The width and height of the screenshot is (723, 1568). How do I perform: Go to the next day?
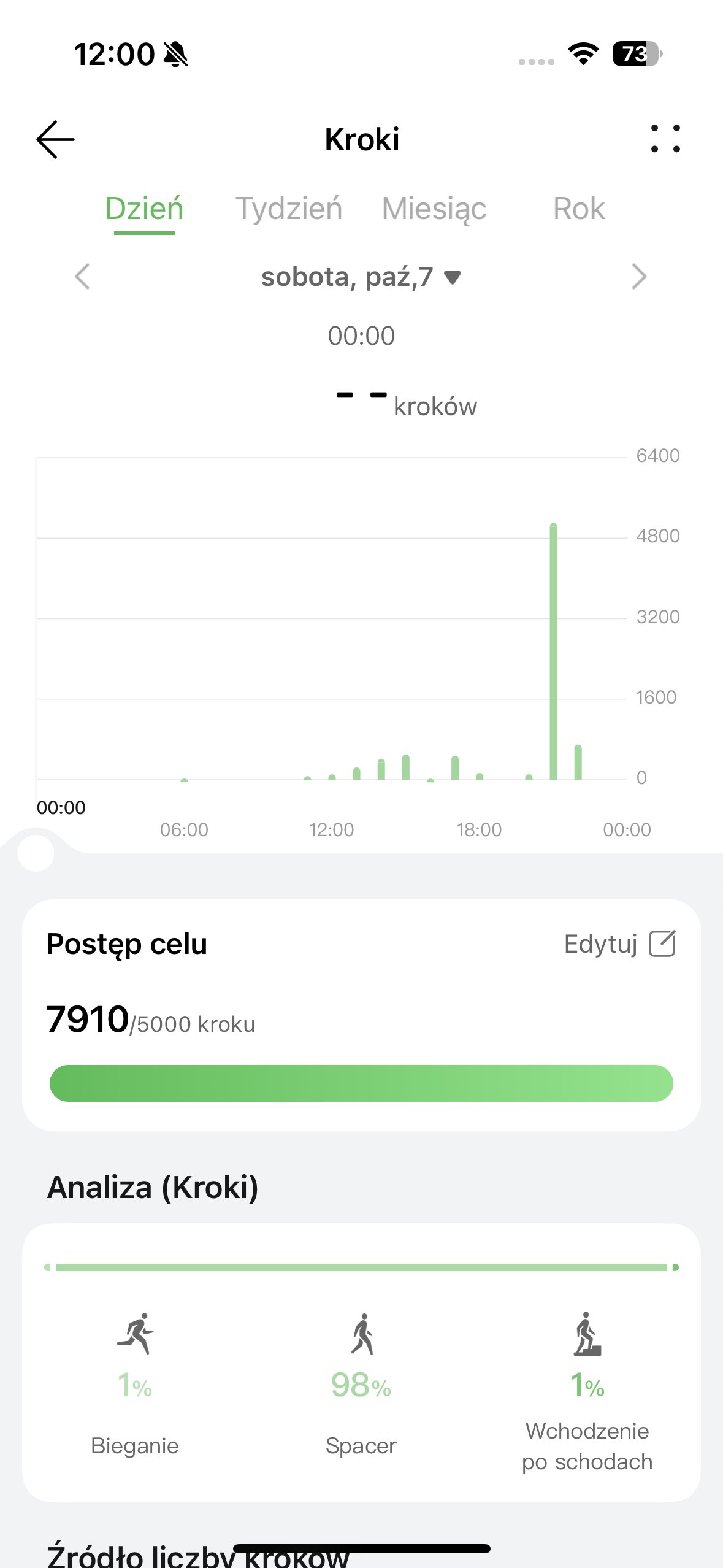pos(638,277)
